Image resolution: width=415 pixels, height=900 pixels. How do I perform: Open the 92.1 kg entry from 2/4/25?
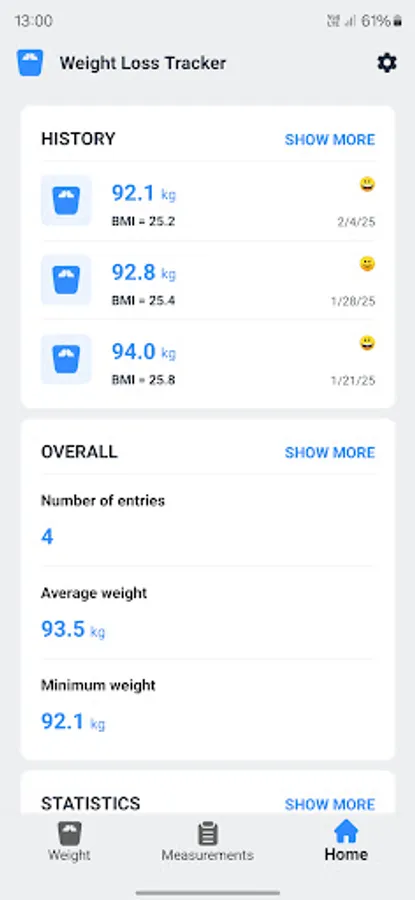pyautogui.click(x=208, y=201)
